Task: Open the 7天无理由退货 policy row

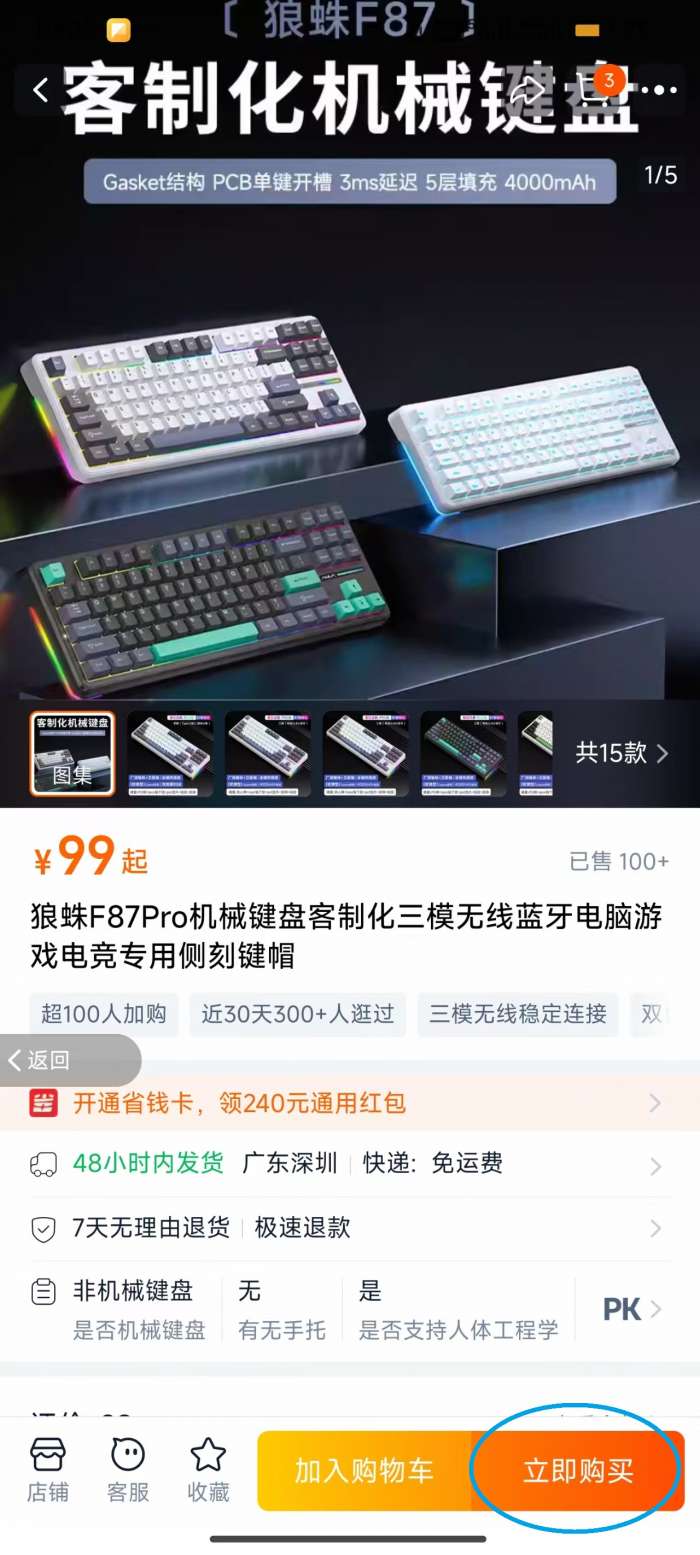Action: coord(350,1228)
